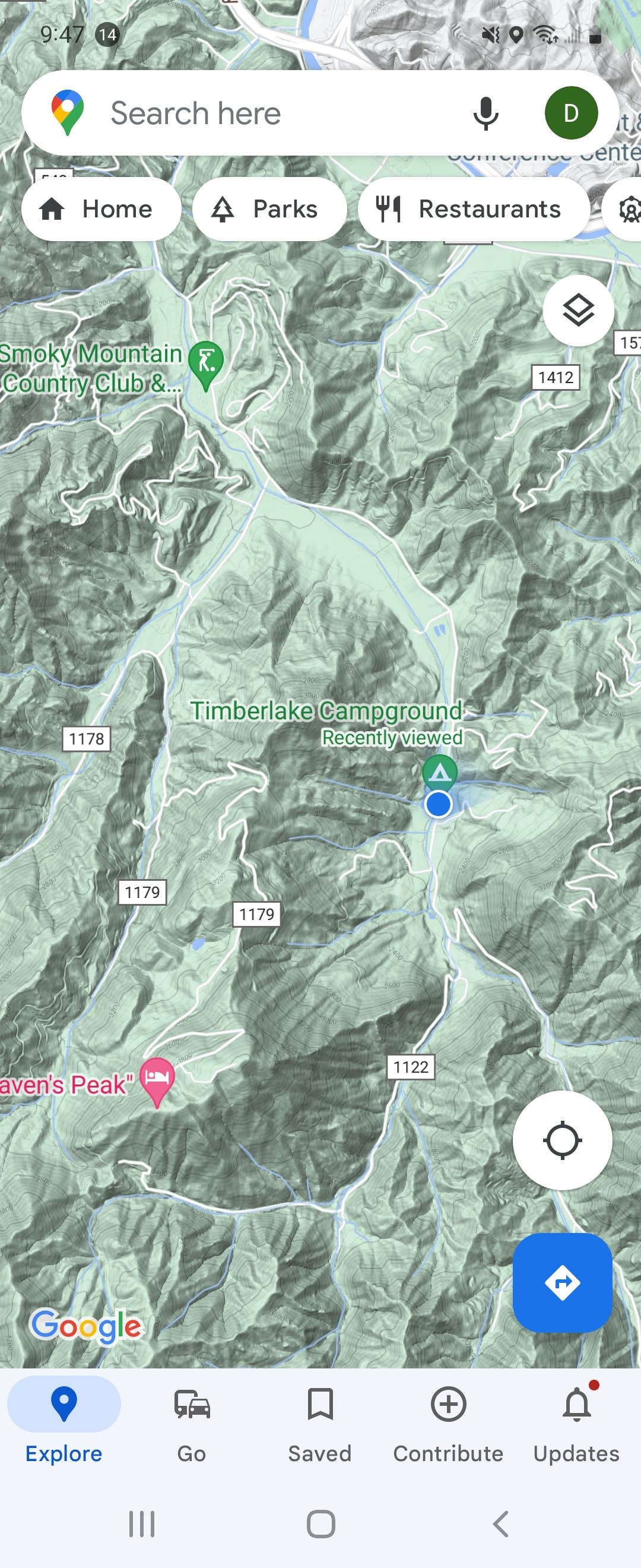
Task: Open the Haven's Peak lodging pin
Action: (157, 1079)
